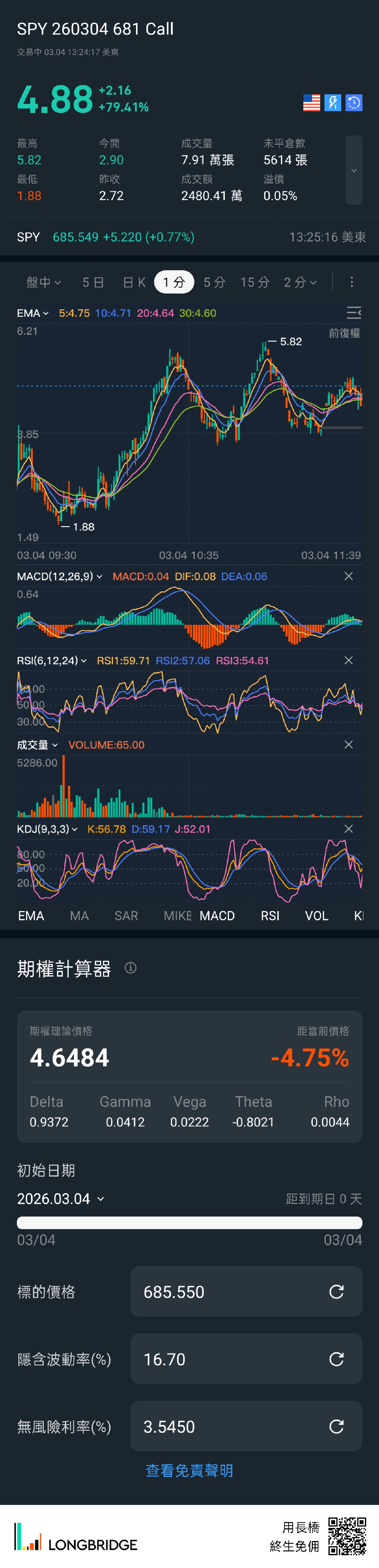This screenshot has width=379, height=1568.
Task: Edit the 隱含波動率 field
Action: point(232,1359)
